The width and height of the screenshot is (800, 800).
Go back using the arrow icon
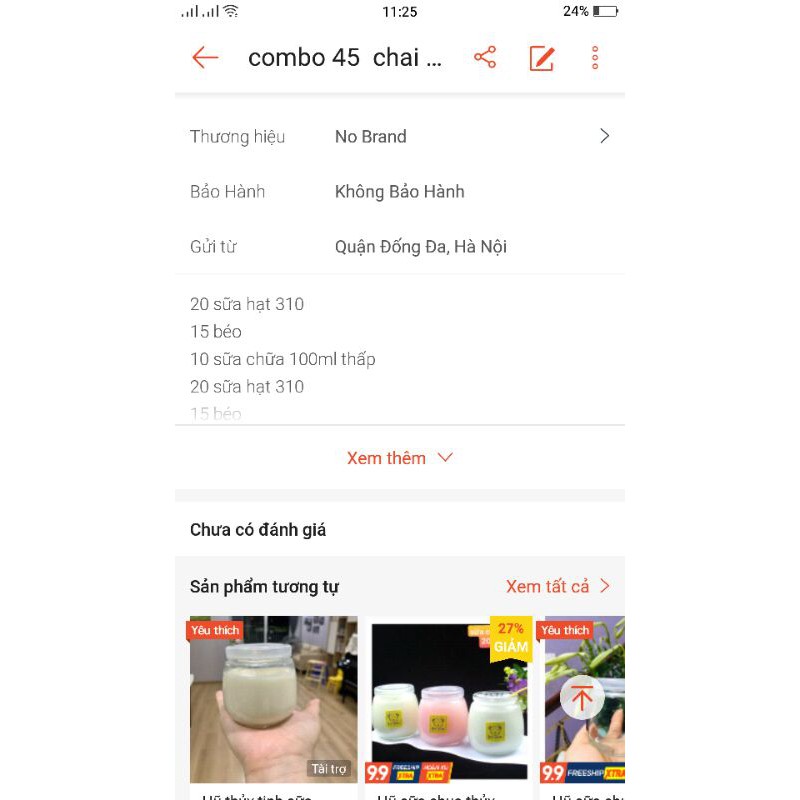(x=205, y=58)
